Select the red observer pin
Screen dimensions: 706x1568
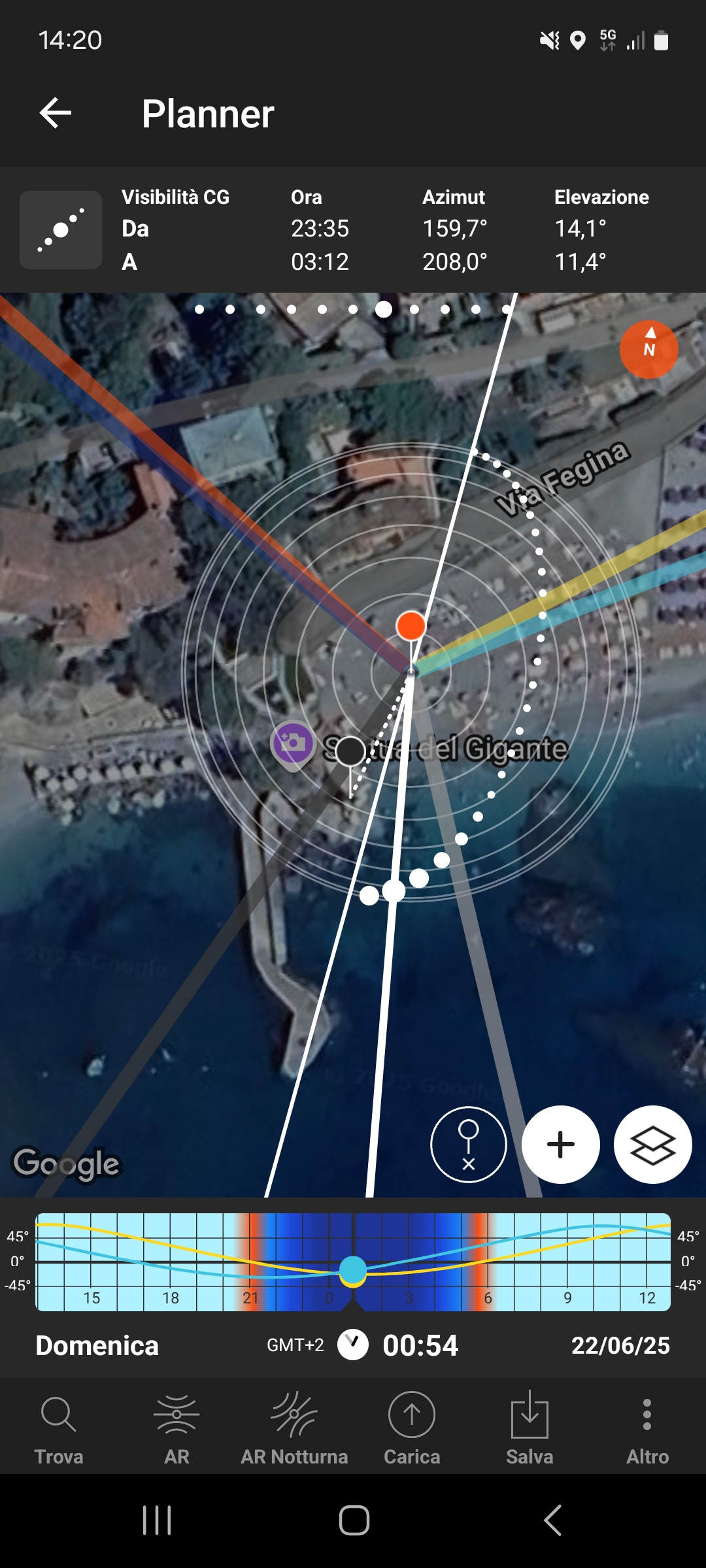411,626
